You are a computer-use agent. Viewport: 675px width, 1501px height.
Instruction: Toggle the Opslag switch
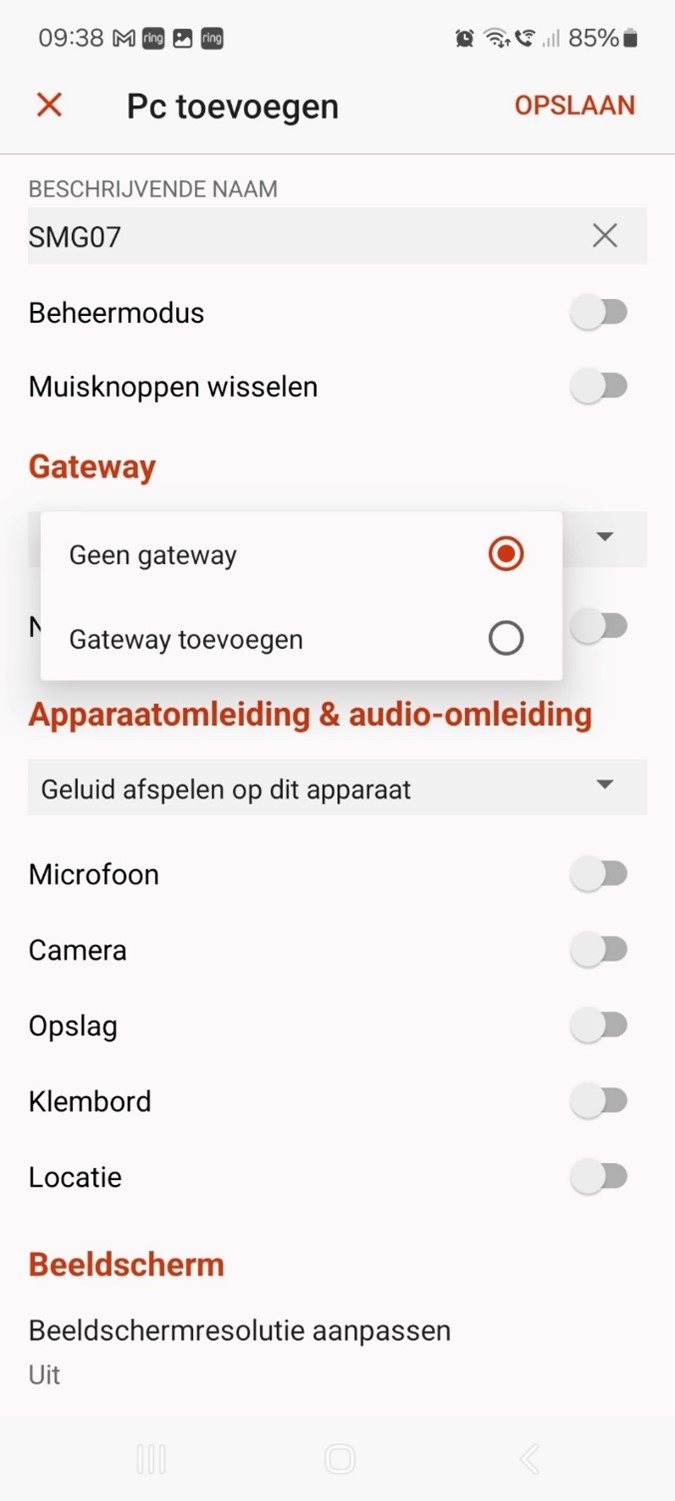(x=598, y=1026)
